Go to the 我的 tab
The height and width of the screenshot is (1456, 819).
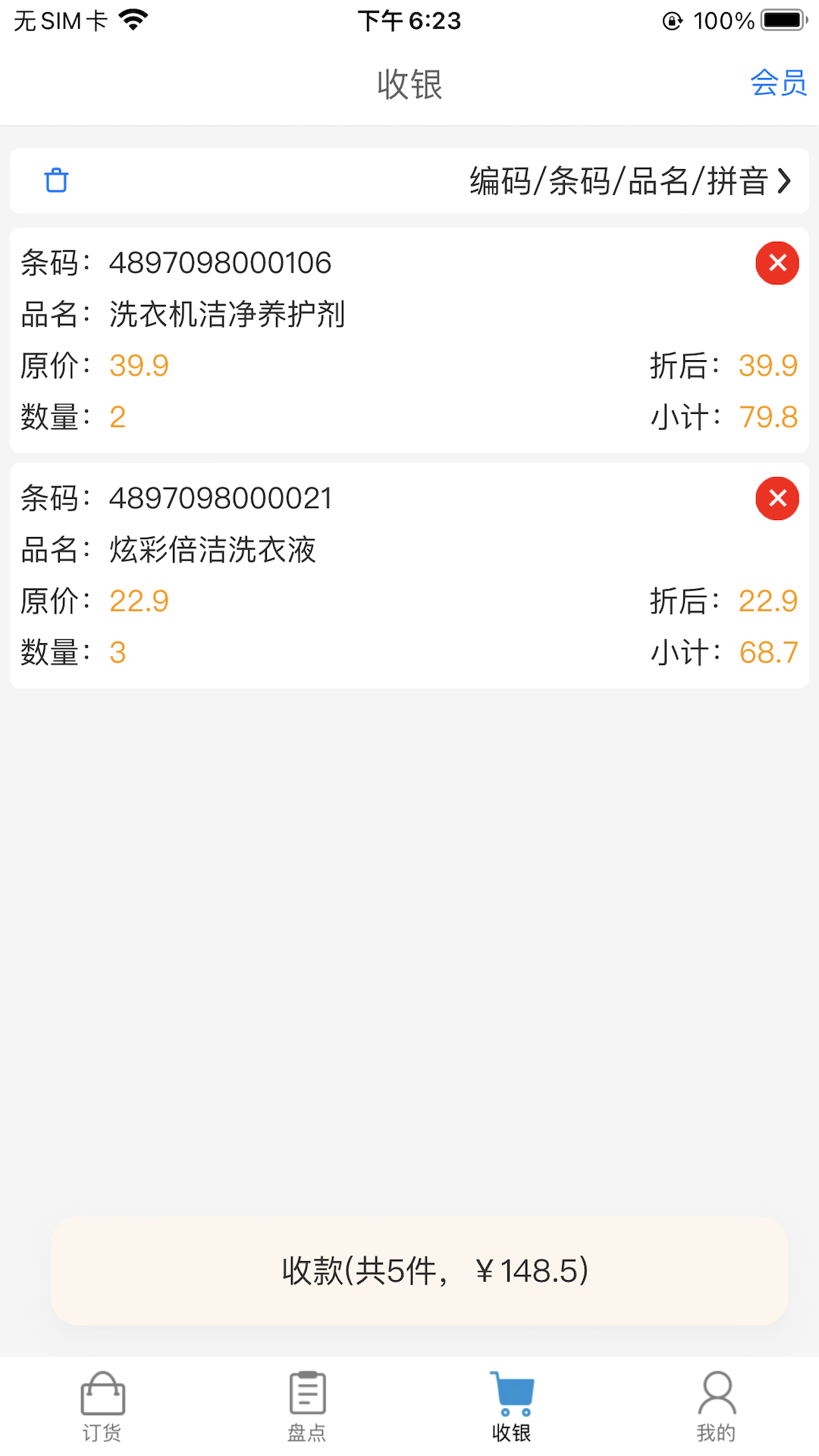coord(717,1407)
